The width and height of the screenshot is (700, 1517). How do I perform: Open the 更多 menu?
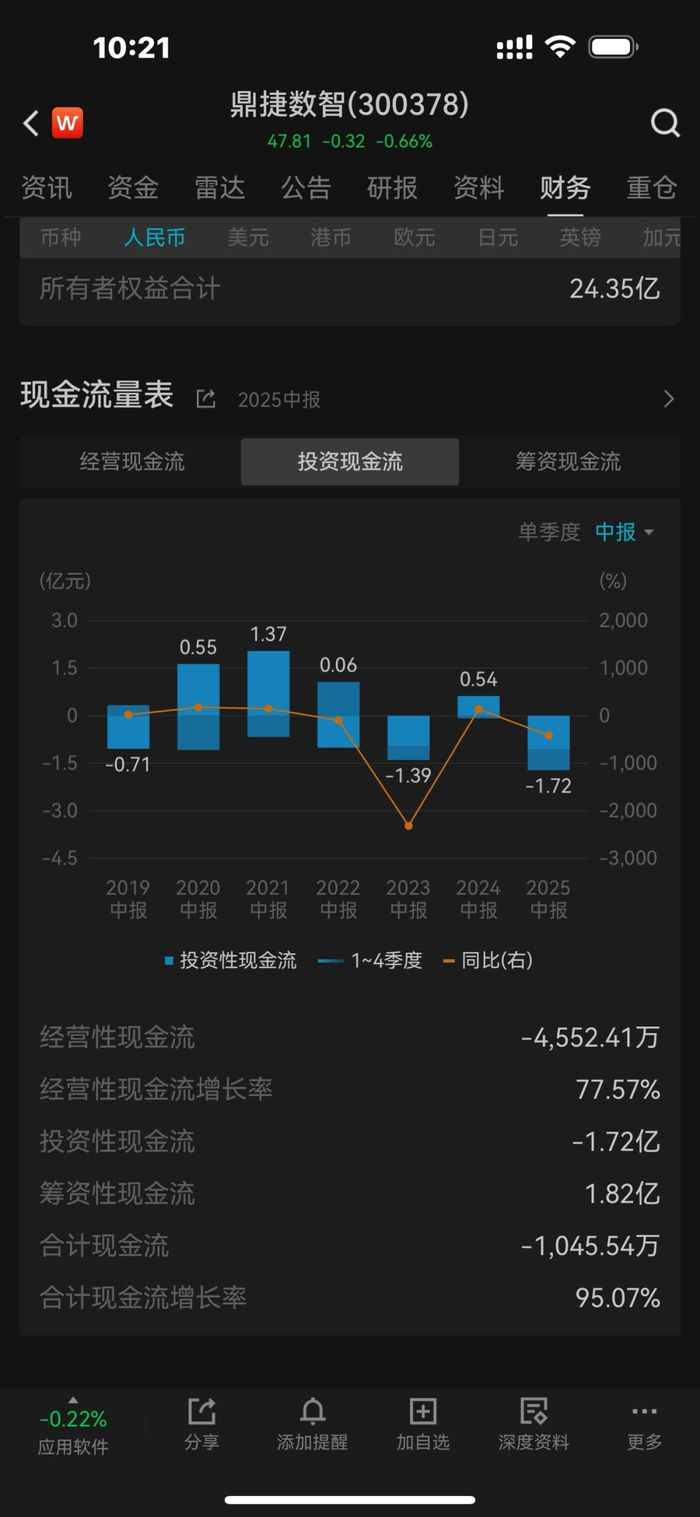tap(645, 1425)
